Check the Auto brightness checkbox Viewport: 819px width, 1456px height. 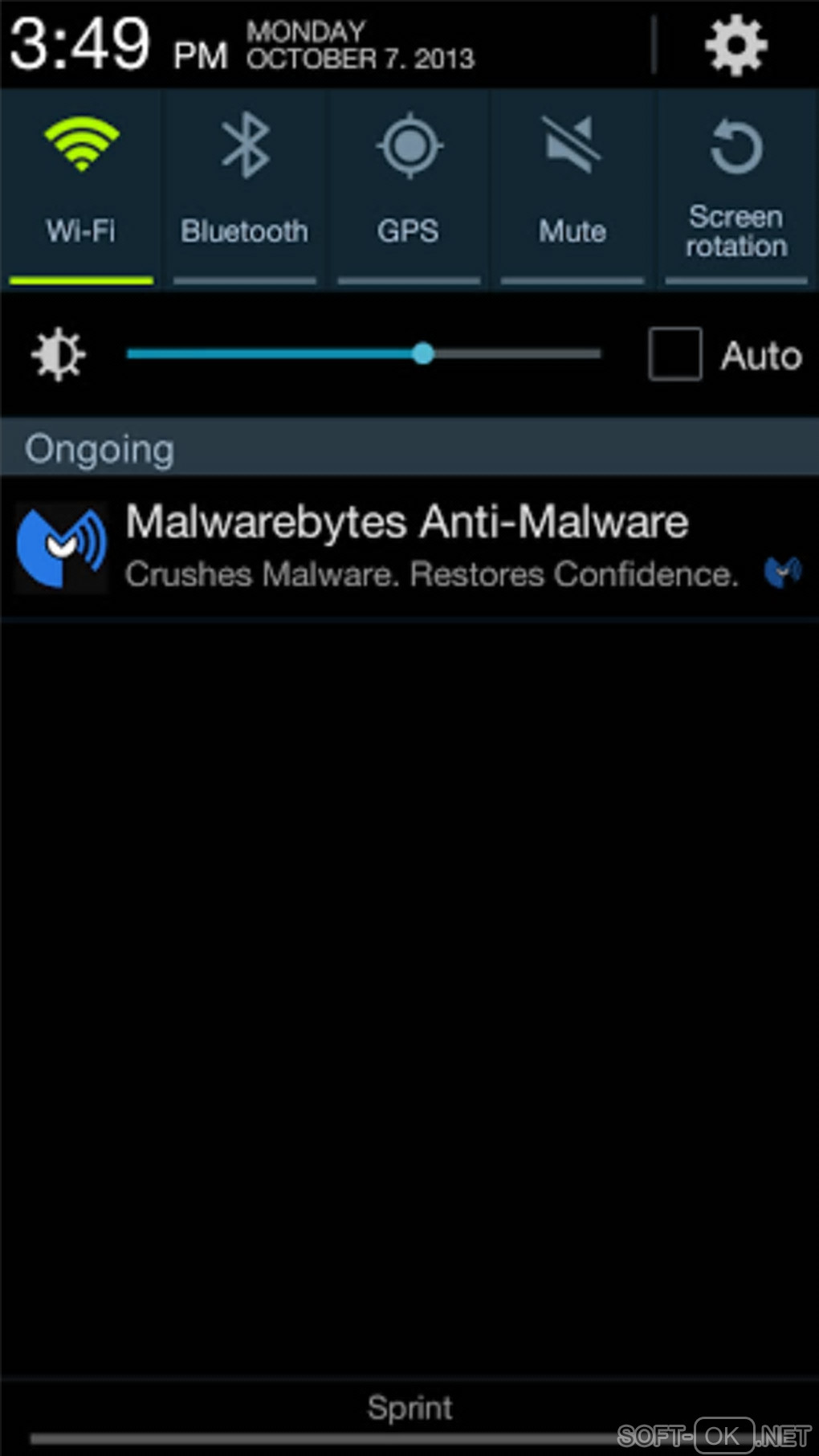coord(674,353)
